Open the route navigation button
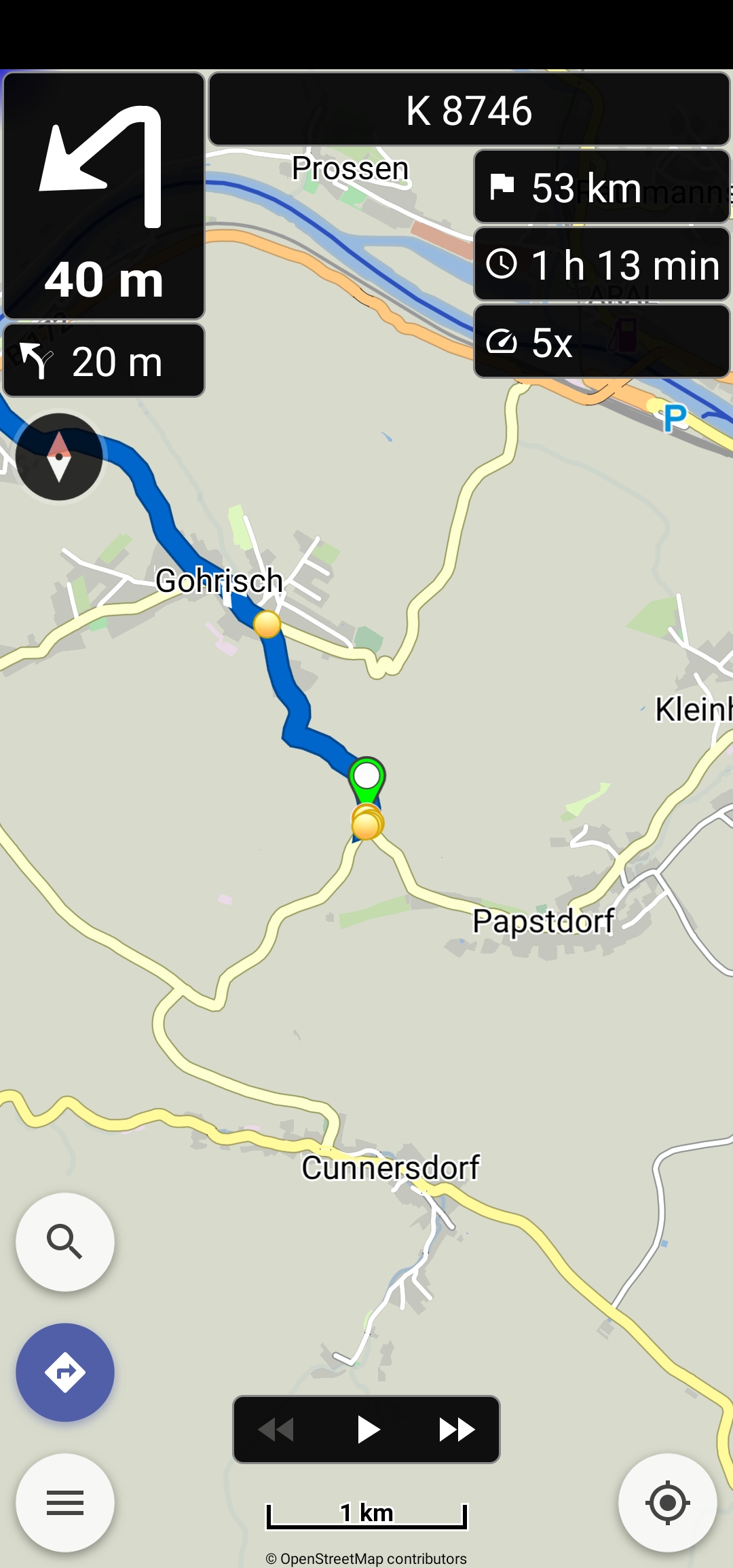 tap(65, 1373)
